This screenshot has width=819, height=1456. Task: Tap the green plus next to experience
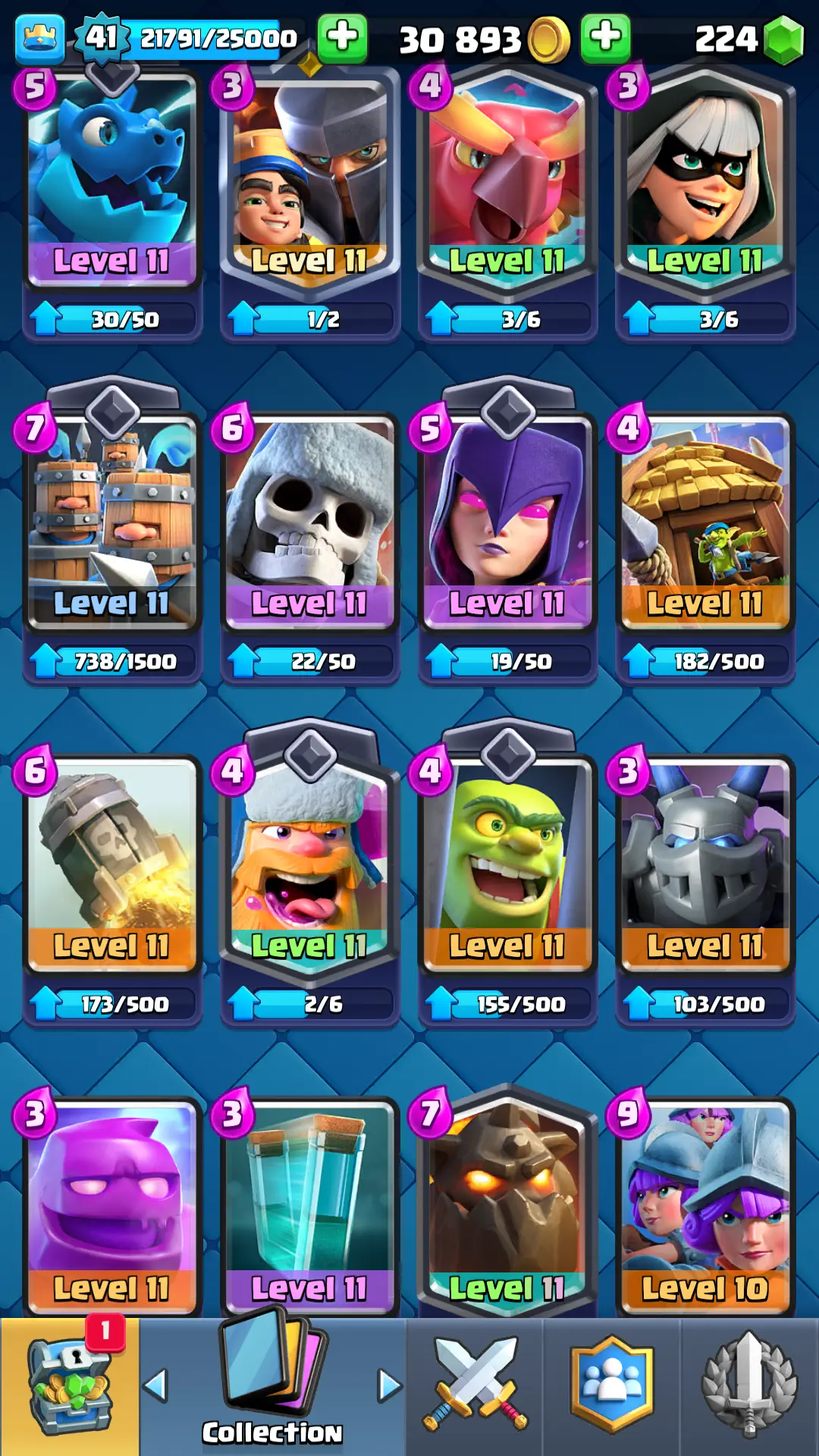click(x=342, y=38)
